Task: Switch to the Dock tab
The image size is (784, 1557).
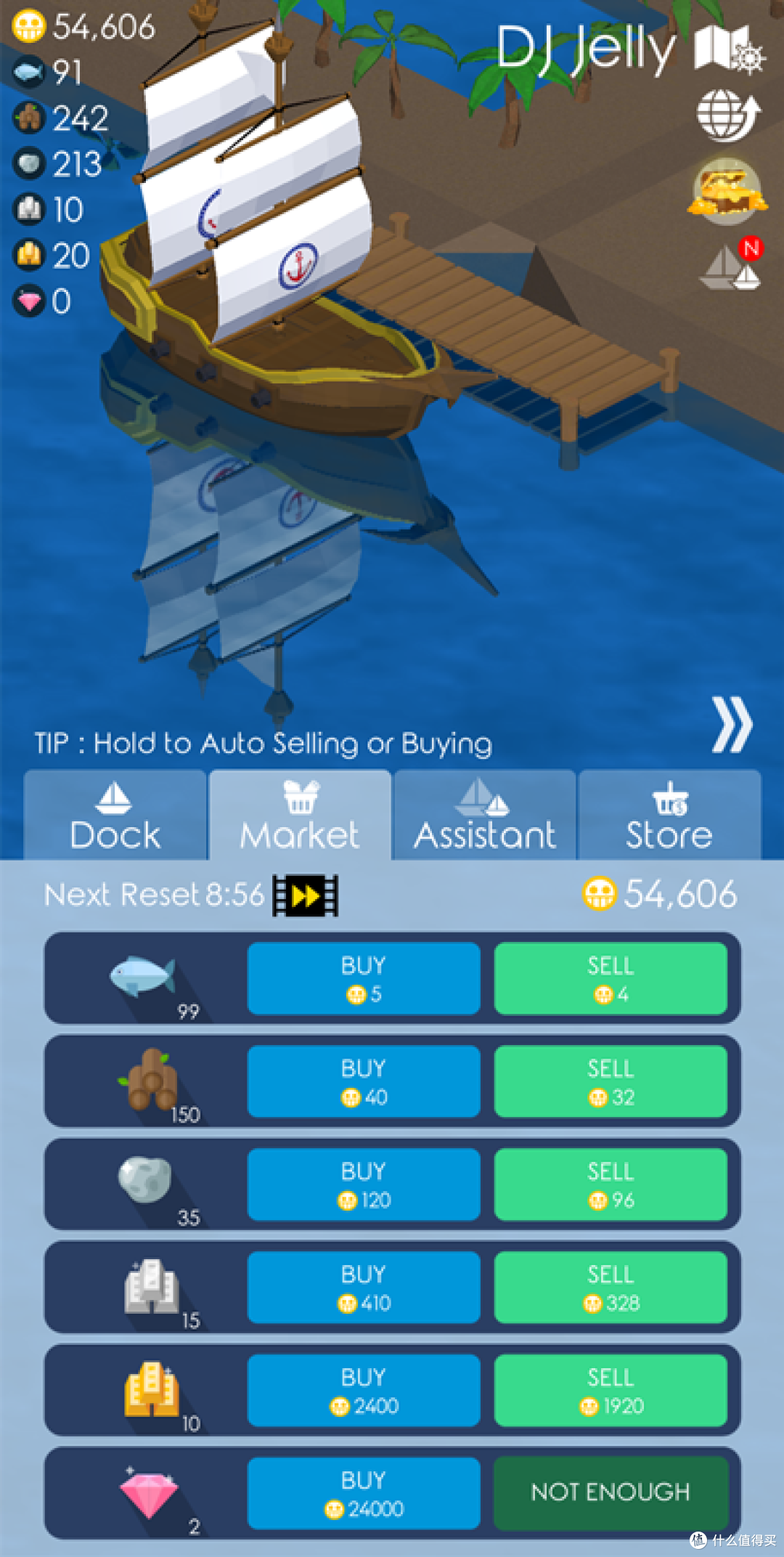Action: click(x=115, y=815)
